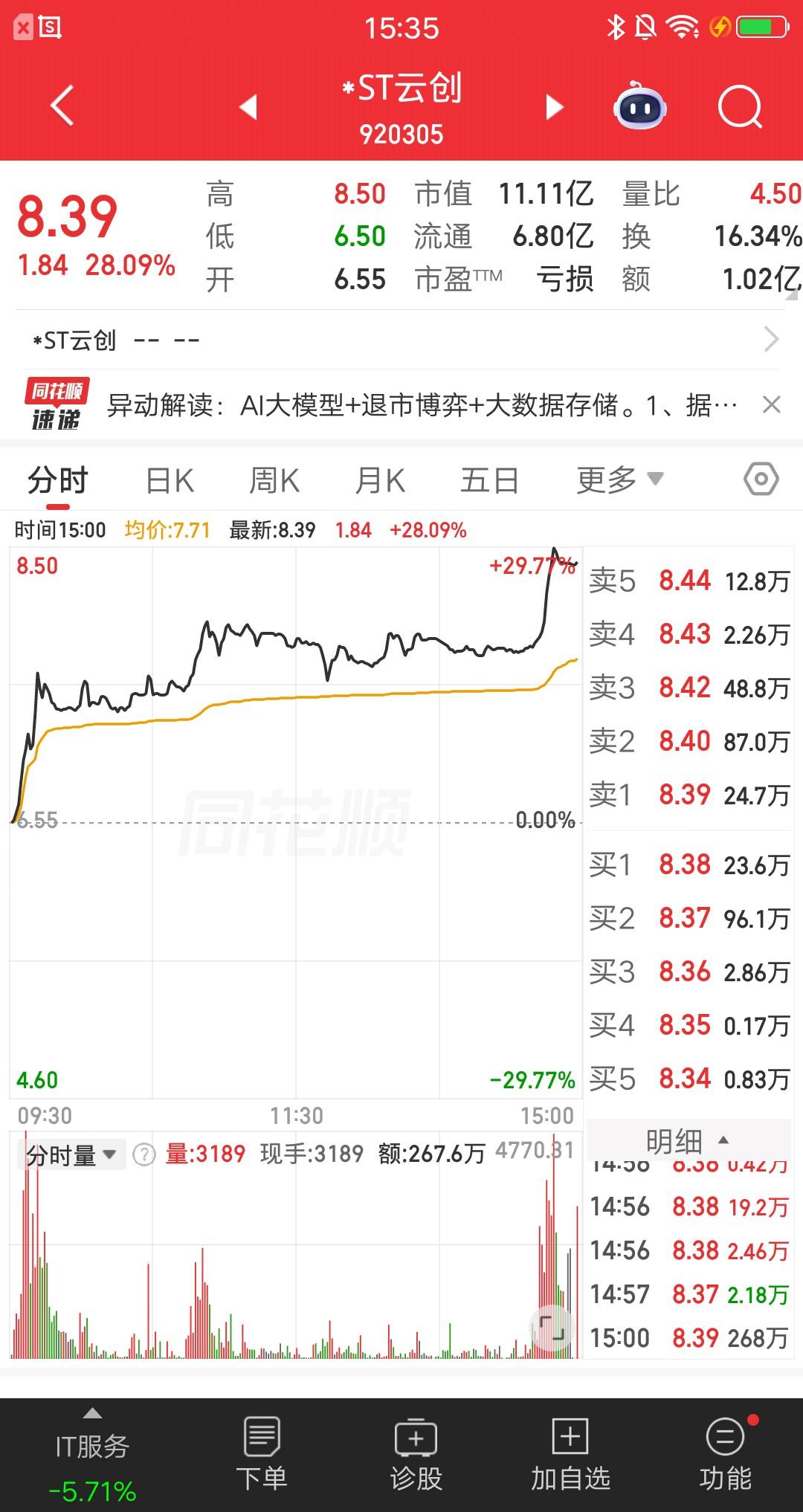This screenshot has height=1512, width=803.
Task: Navigate back with the left arrow
Action: [x=62, y=106]
